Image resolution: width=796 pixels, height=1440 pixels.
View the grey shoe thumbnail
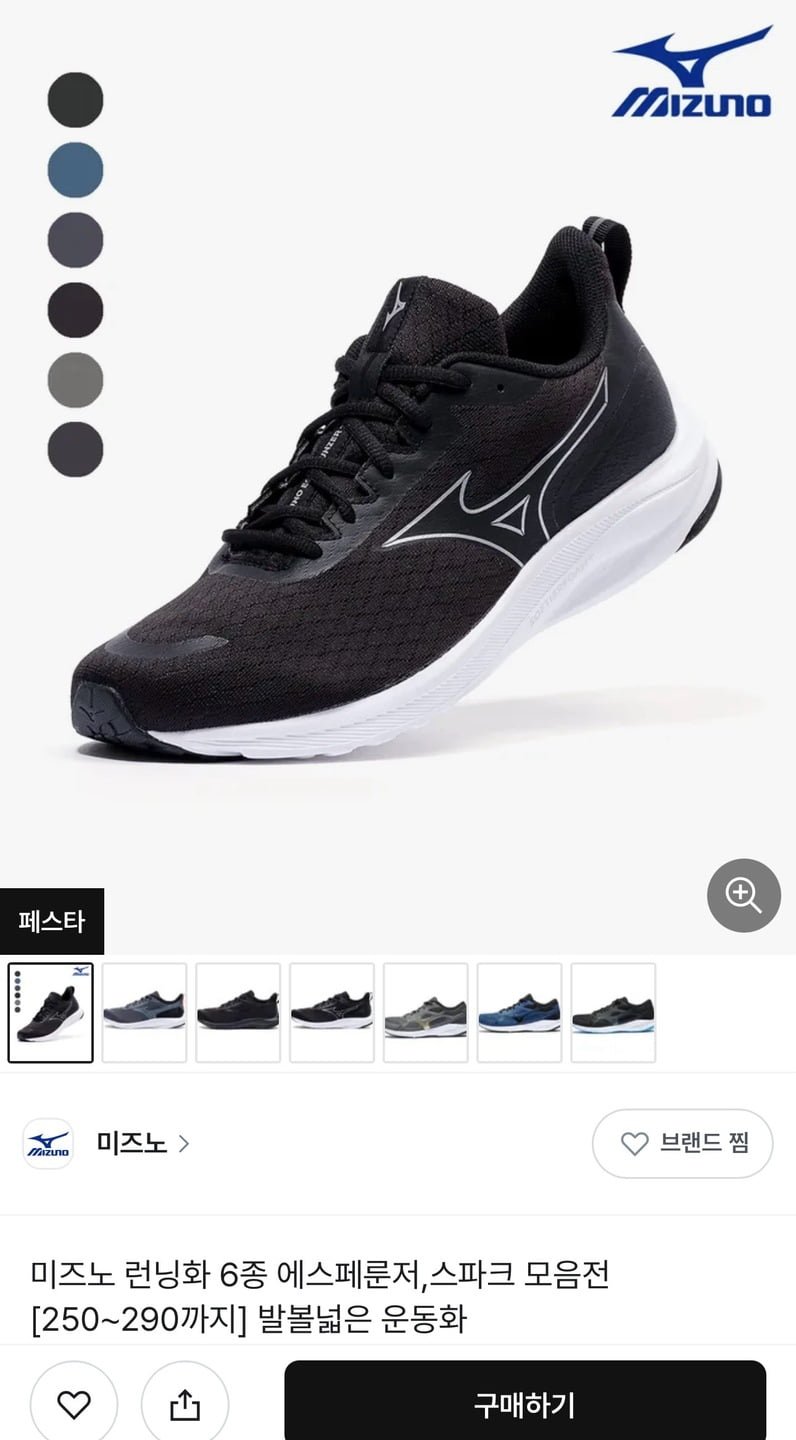426,1012
